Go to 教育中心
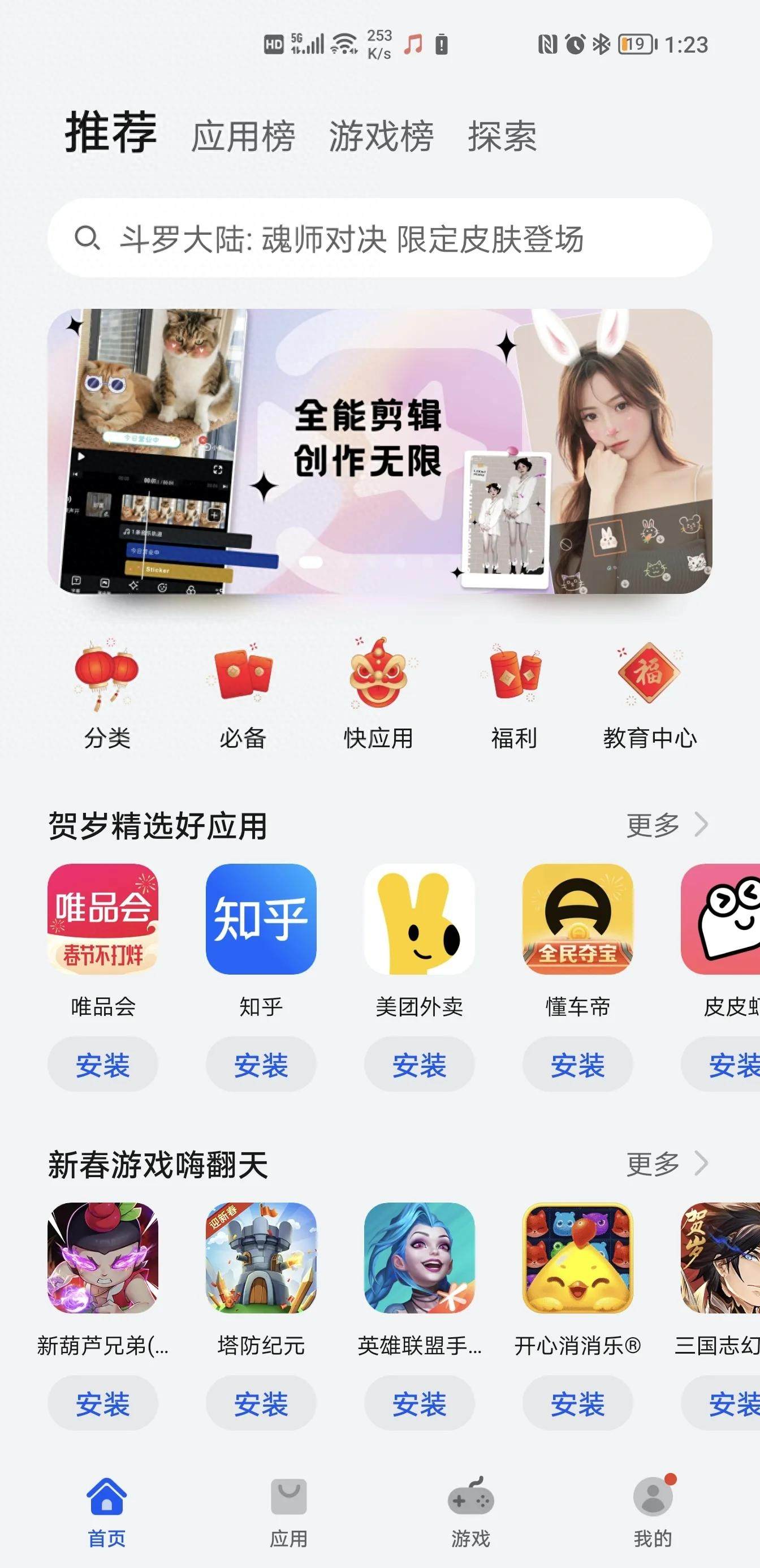The image size is (760, 1568). [649, 694]
